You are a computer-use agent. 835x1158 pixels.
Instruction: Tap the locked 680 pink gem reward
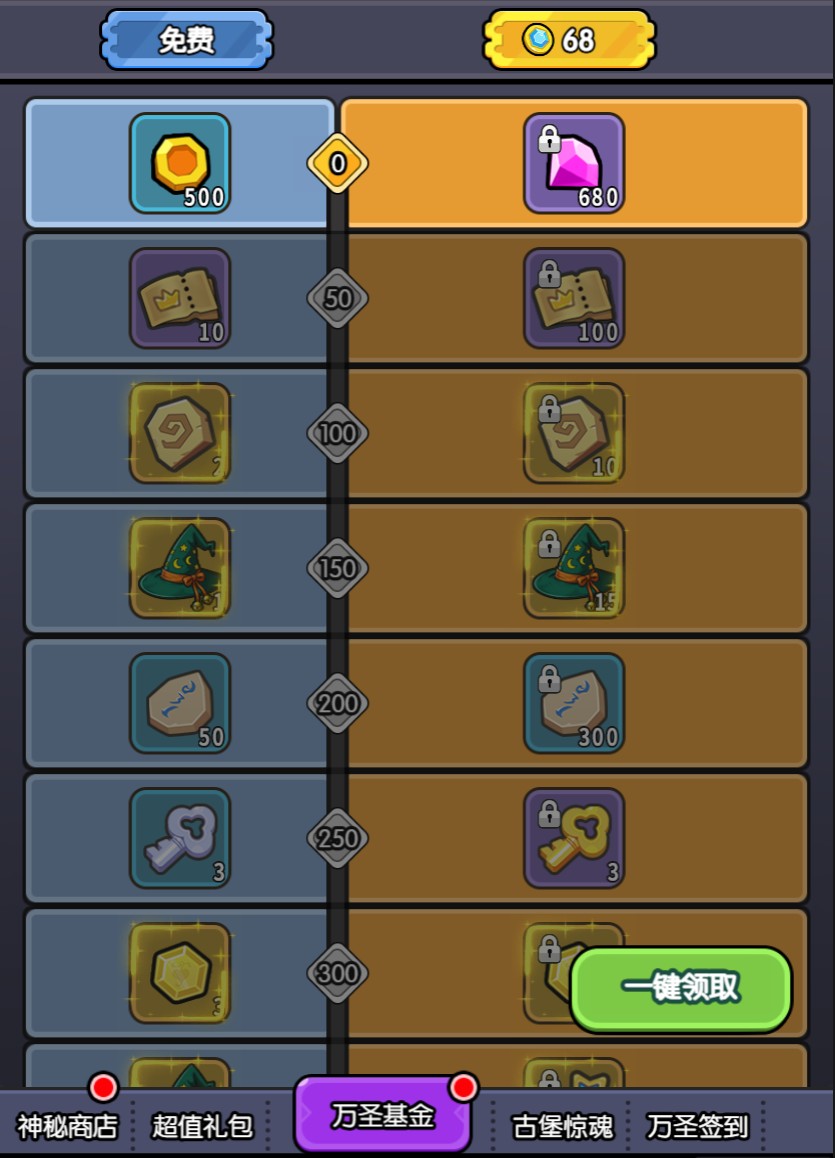[x=574, y=163]
